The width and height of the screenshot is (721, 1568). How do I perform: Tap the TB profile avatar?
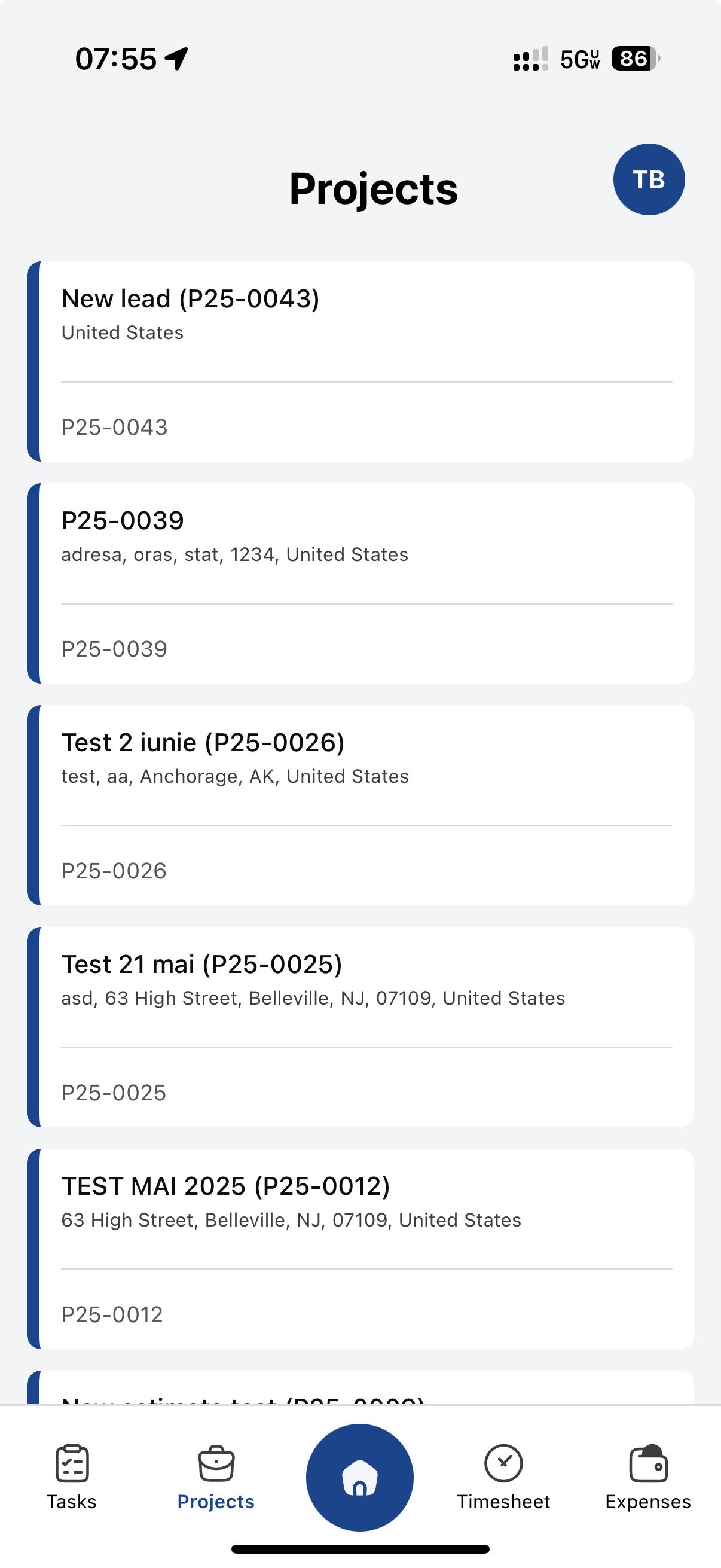point(649,179)
